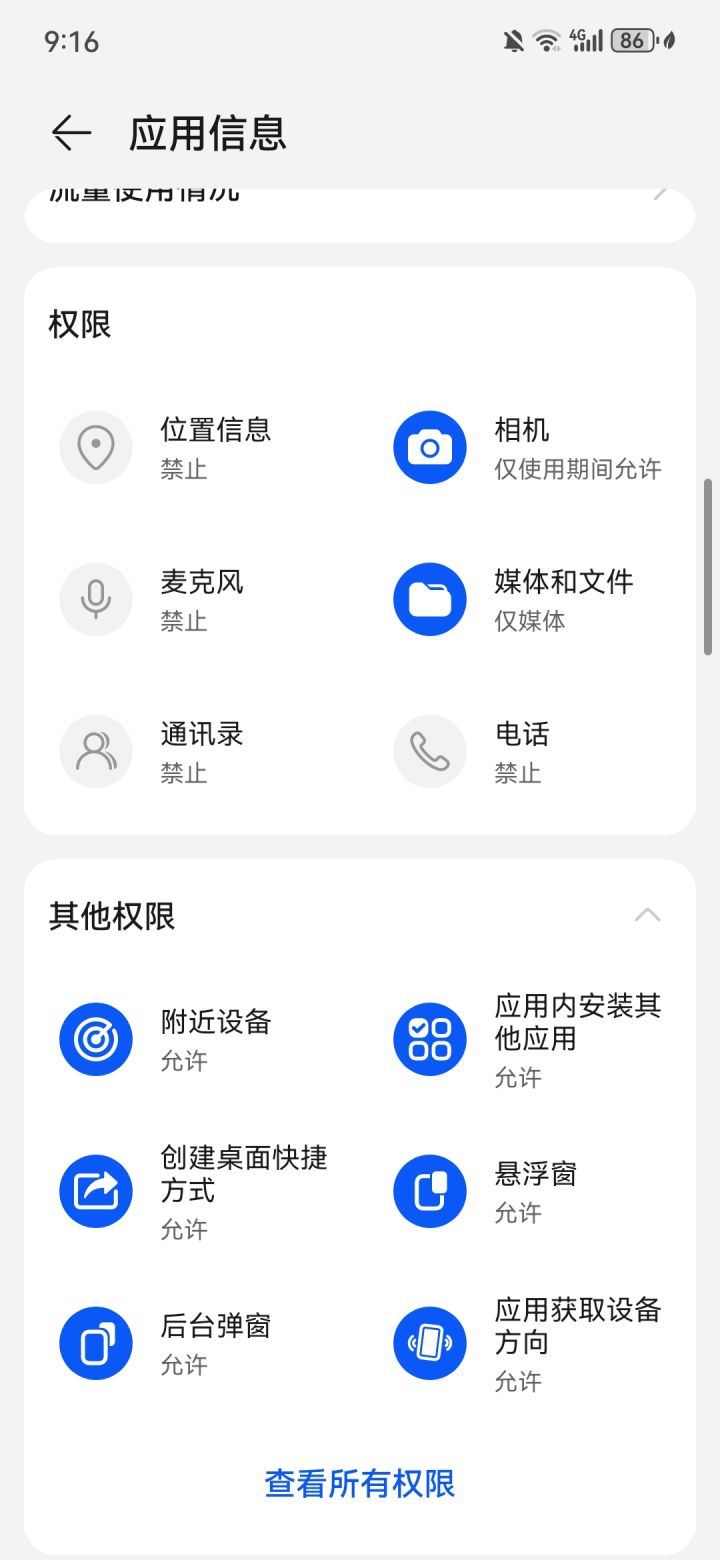Open the 附近设备 nearby devices icon
The height and width of the screenshot is (1560, 720).
pos(95,1039)
